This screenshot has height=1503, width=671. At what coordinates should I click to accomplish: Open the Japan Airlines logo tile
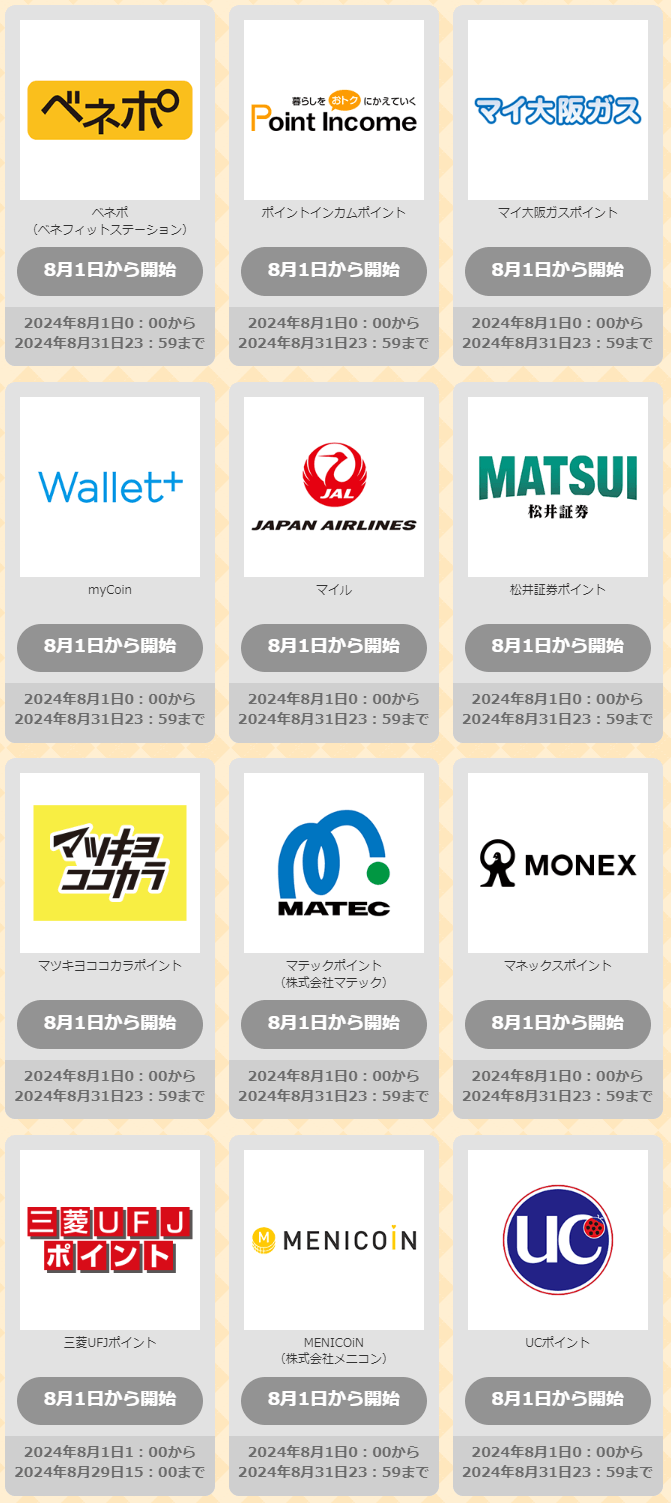(334, 487)
